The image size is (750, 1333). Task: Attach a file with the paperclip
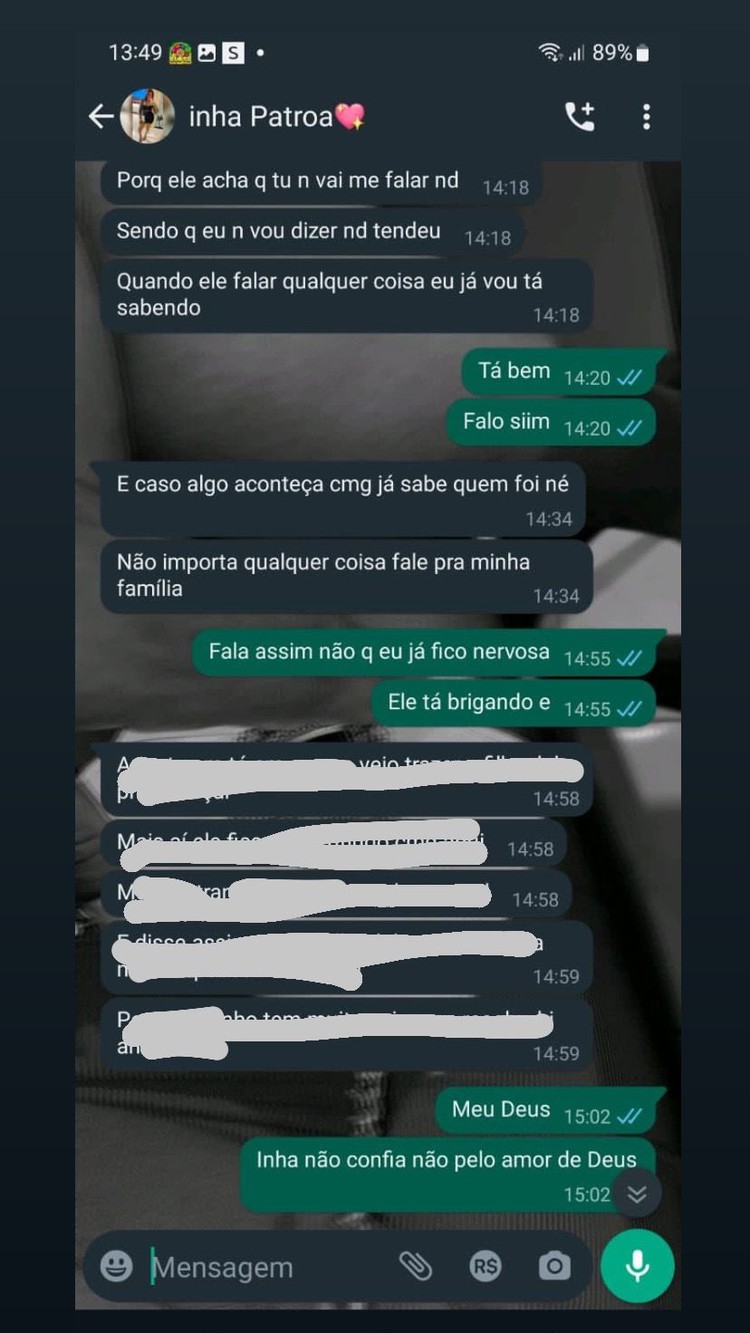(415, 1266)
